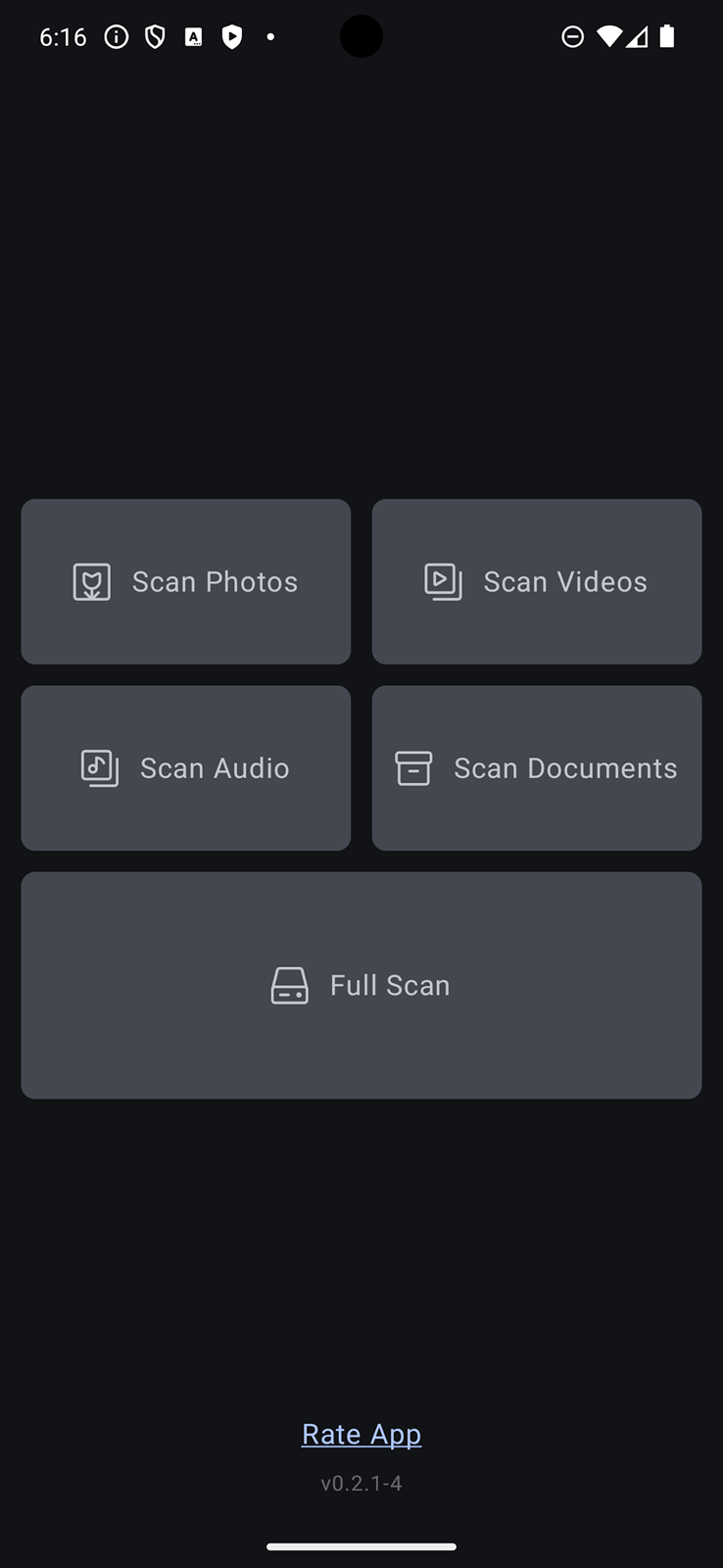Screen dimensions: 723x1568
Task: Choose Scan Audio
Action: tap(185, 767)
